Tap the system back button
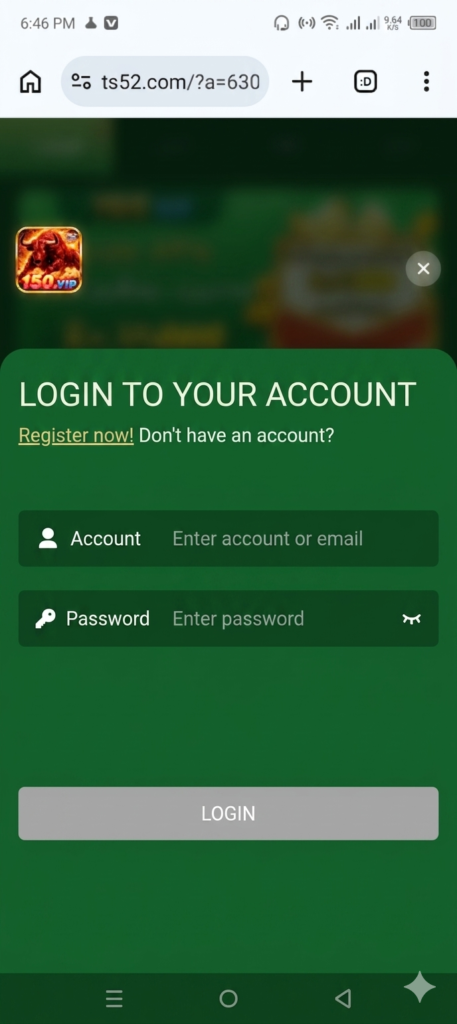This screenshot has height=1024, width=457. [x=343, y=998]
